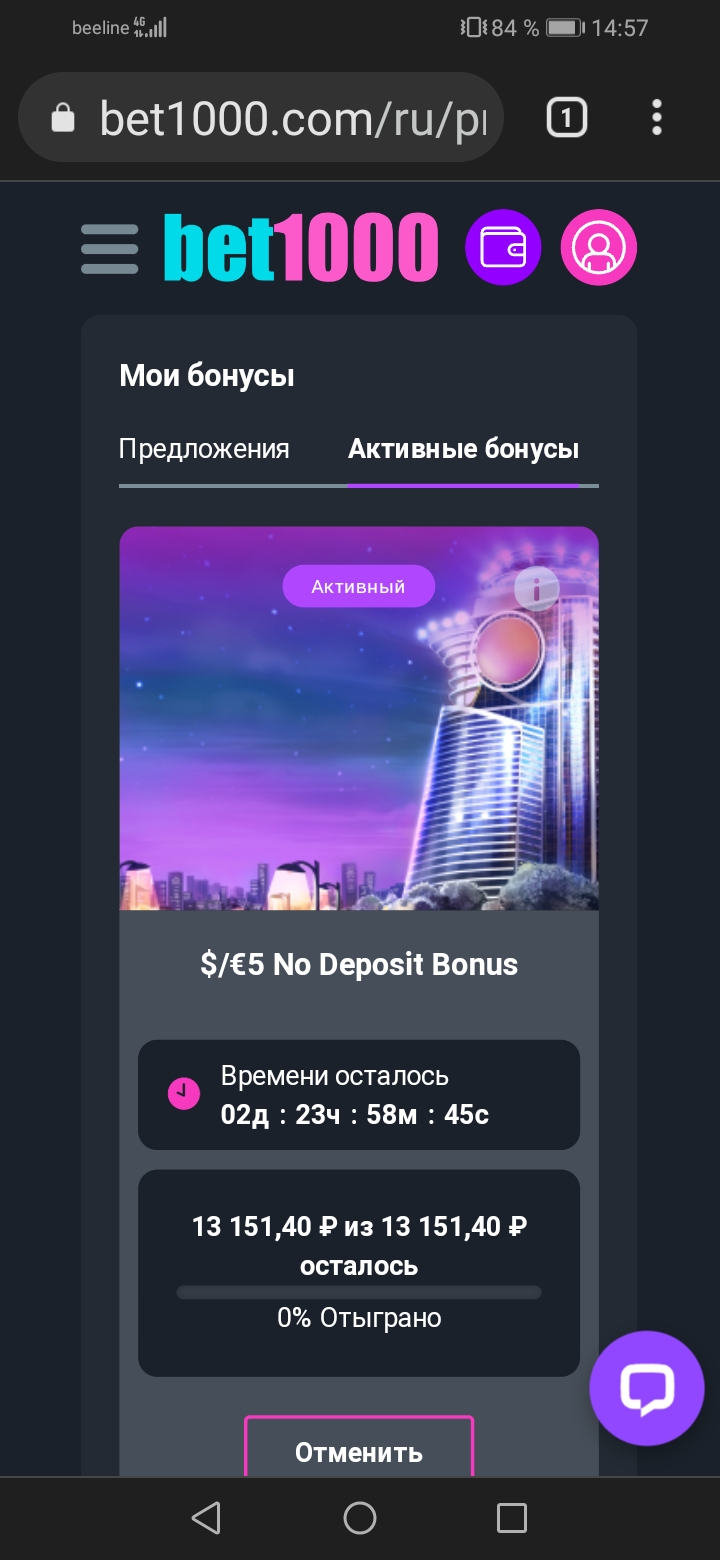Open the browser tab switcher
This screenshot has height=1560, width=720.
[x=566, y=119]
